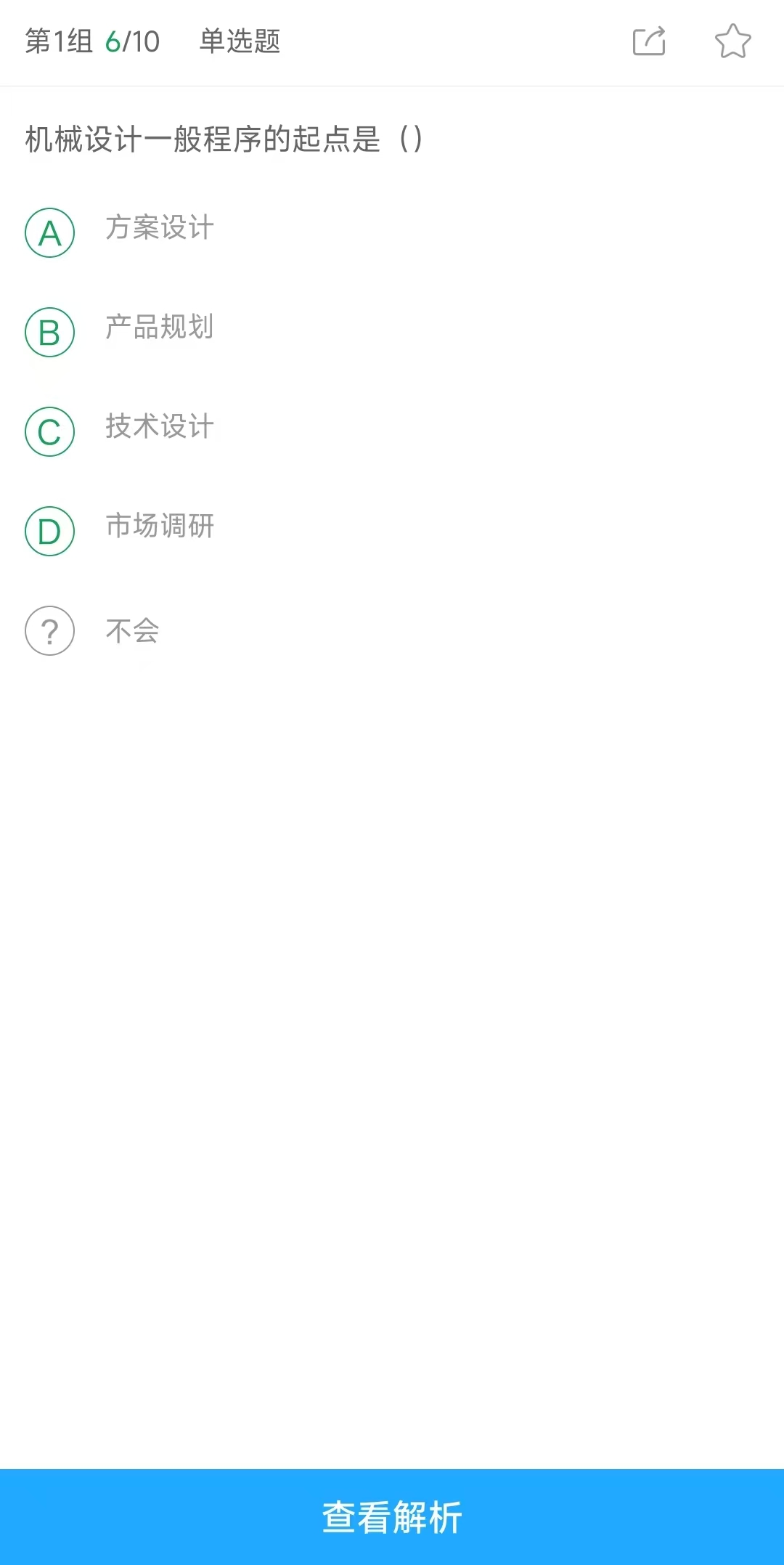The height and width of the screenshot is (1565, 784).
Task: Tap the 查看解析 button
Action: coord(392,1517)
